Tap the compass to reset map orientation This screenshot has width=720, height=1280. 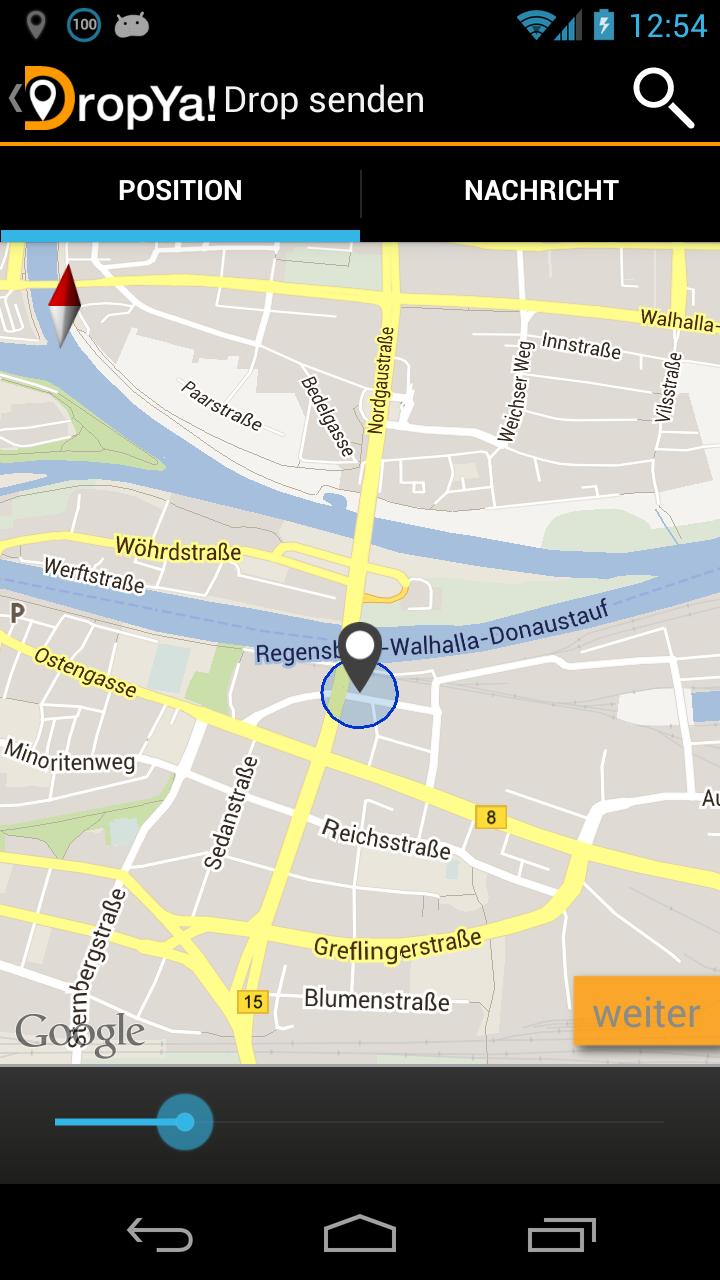click(x=65, y=305)
